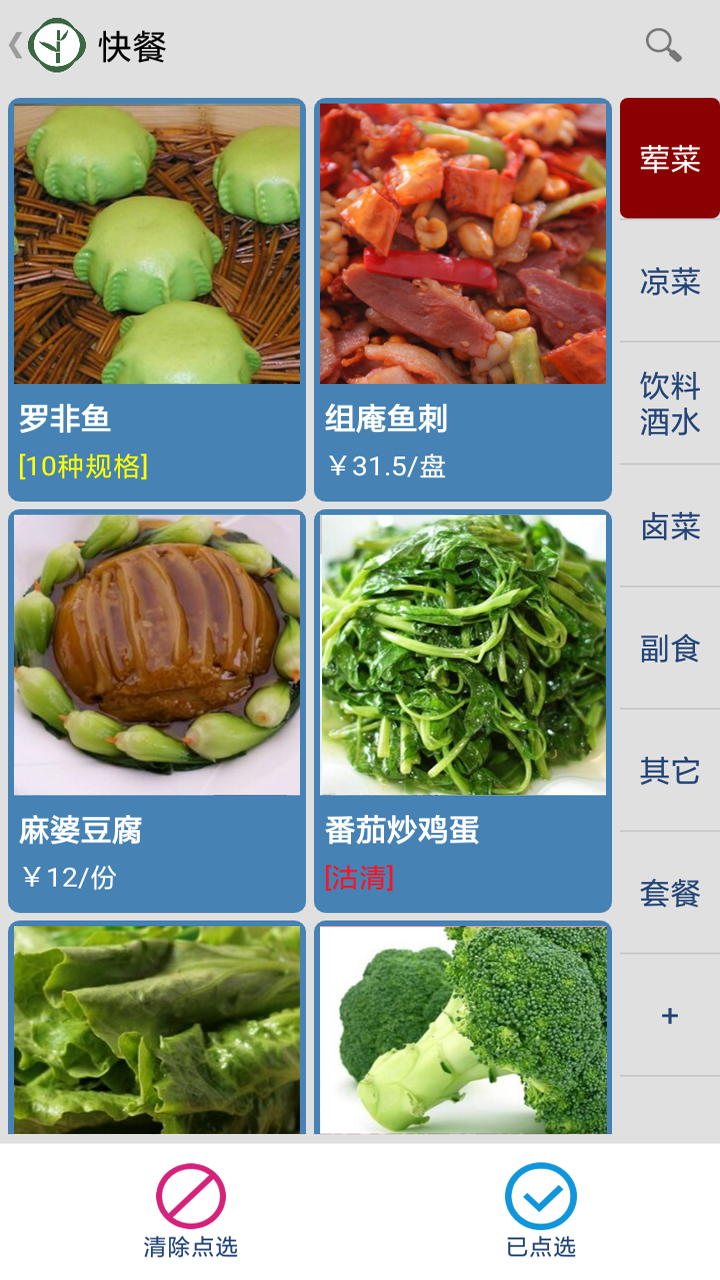Screen dimensions: 720x1280
Task: Tap the green leaf logo in header
Action: coord(59,44)
